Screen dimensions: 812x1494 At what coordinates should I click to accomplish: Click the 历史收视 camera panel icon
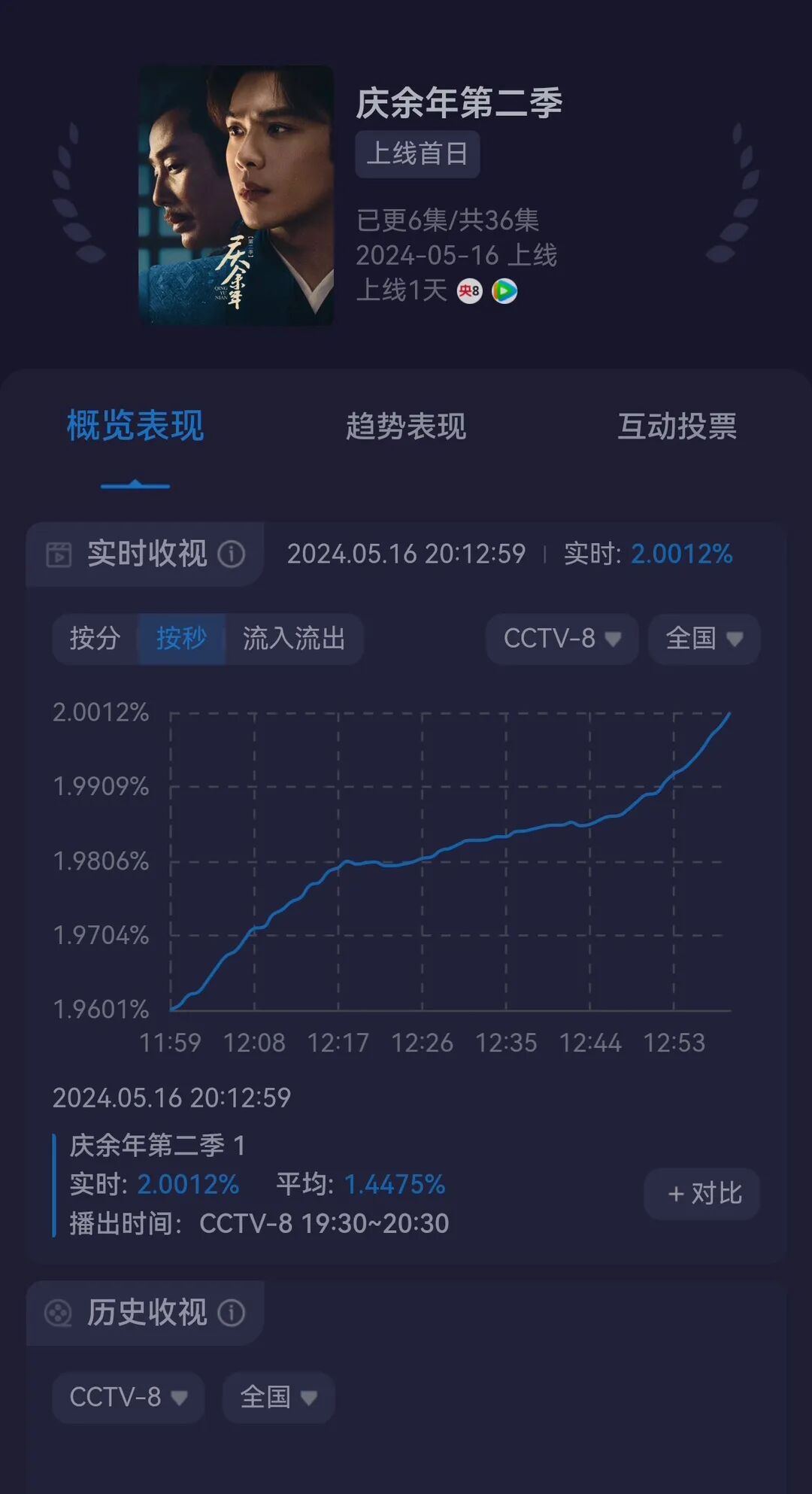pos(59,1313)
